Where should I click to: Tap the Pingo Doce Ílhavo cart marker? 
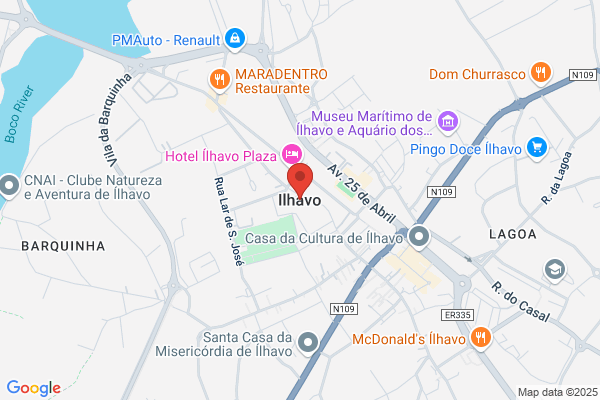537,149
